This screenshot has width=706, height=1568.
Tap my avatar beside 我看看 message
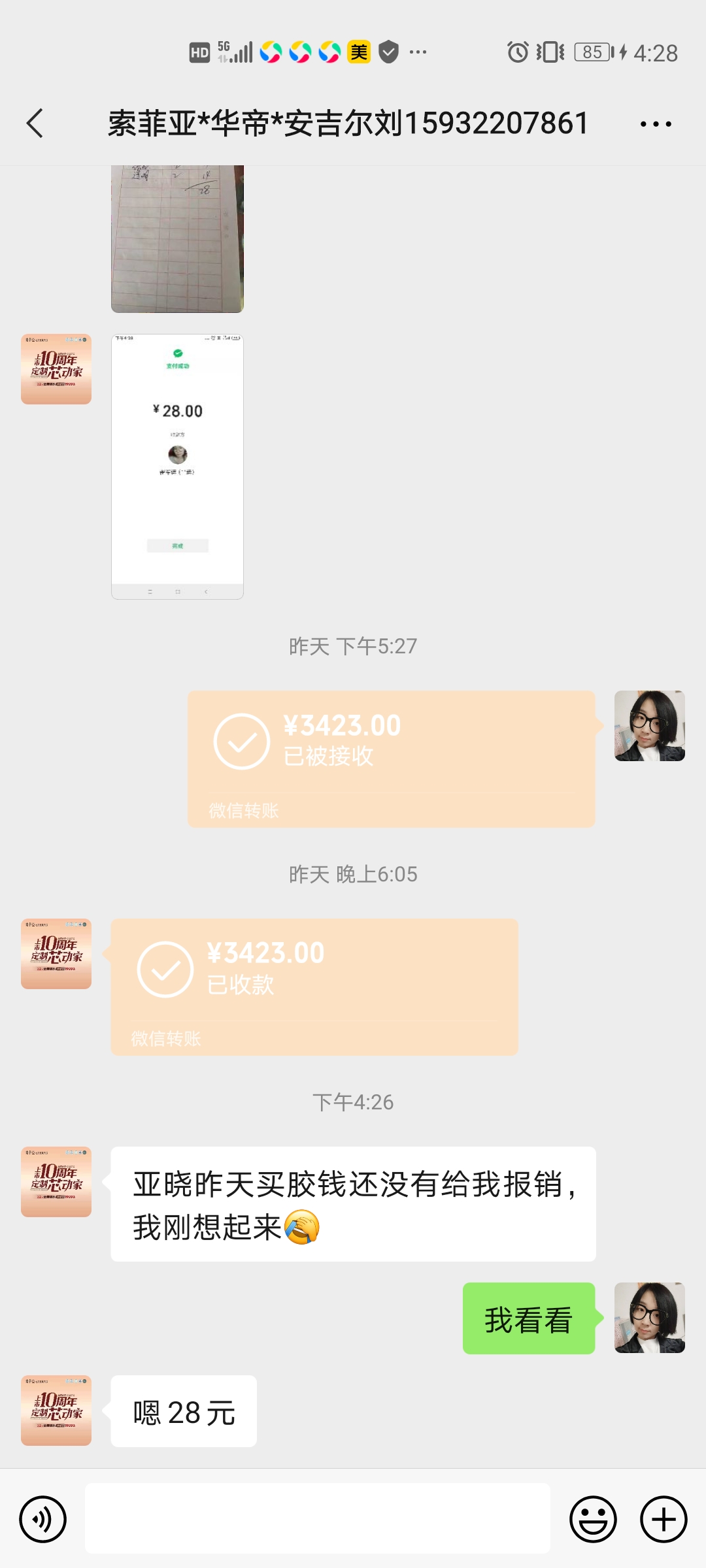coord(649,1318)
